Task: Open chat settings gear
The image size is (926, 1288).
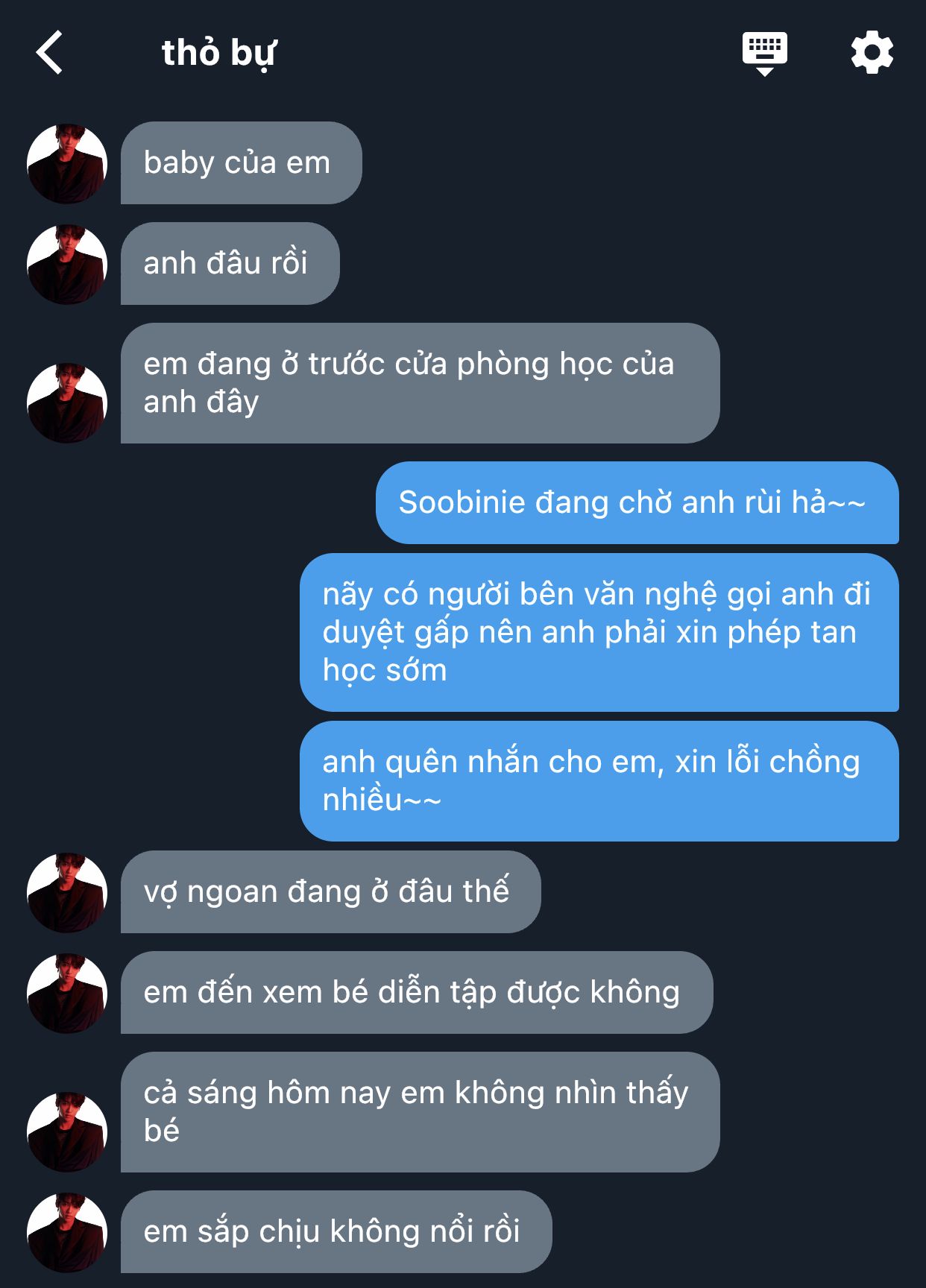Action: tap(872, 53)
